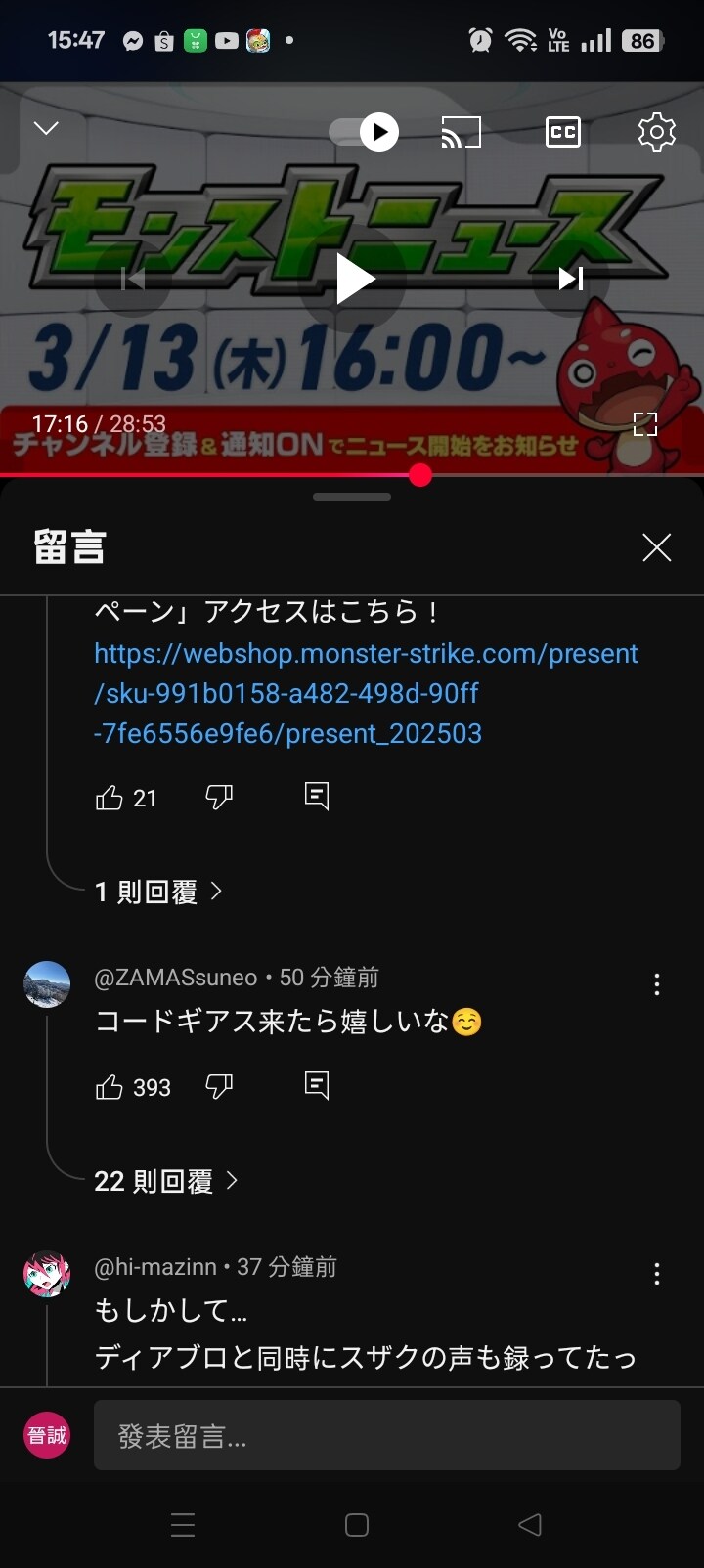
Task: Like the comment with 21 likes
Action: coord(109,798)
